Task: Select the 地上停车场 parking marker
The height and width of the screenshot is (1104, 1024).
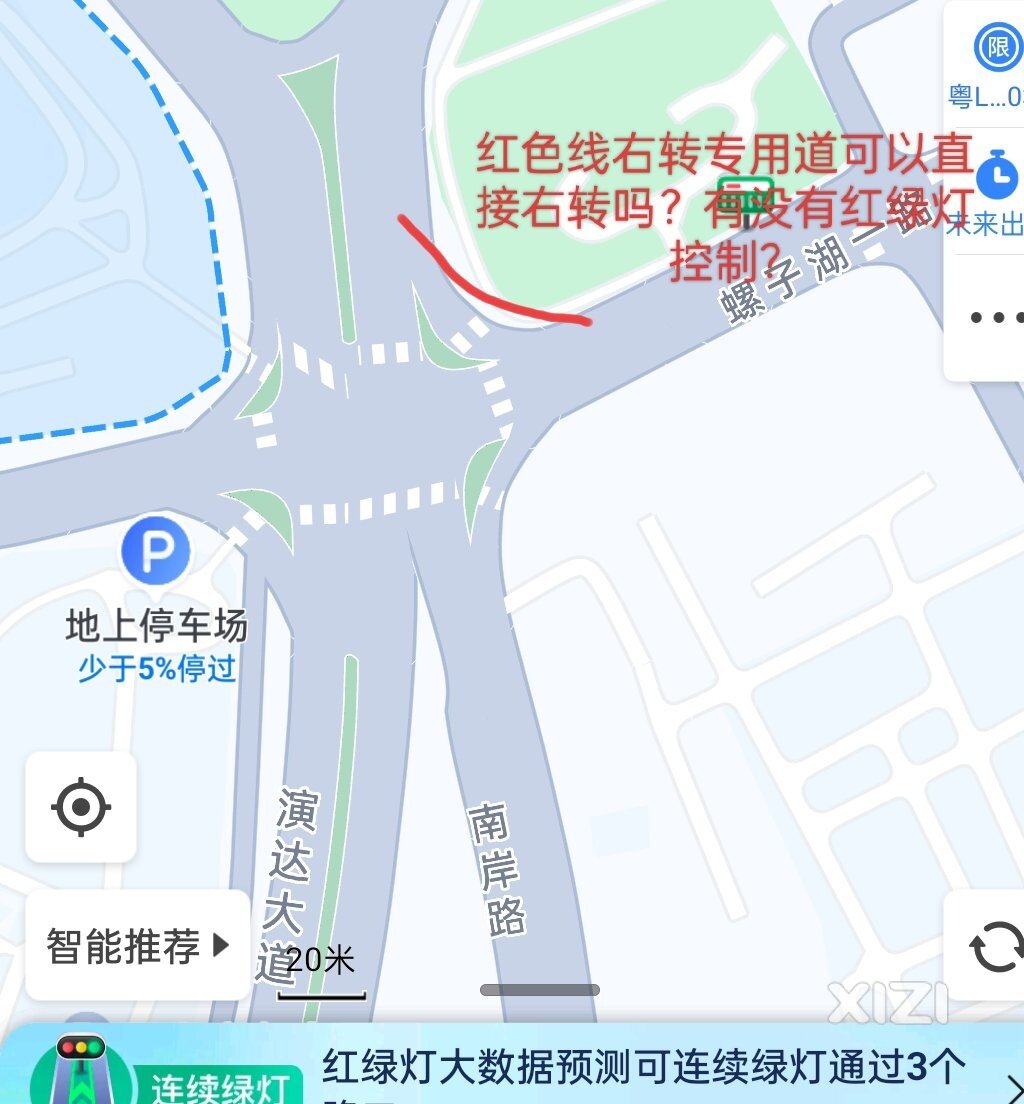Action: [155, 551]
